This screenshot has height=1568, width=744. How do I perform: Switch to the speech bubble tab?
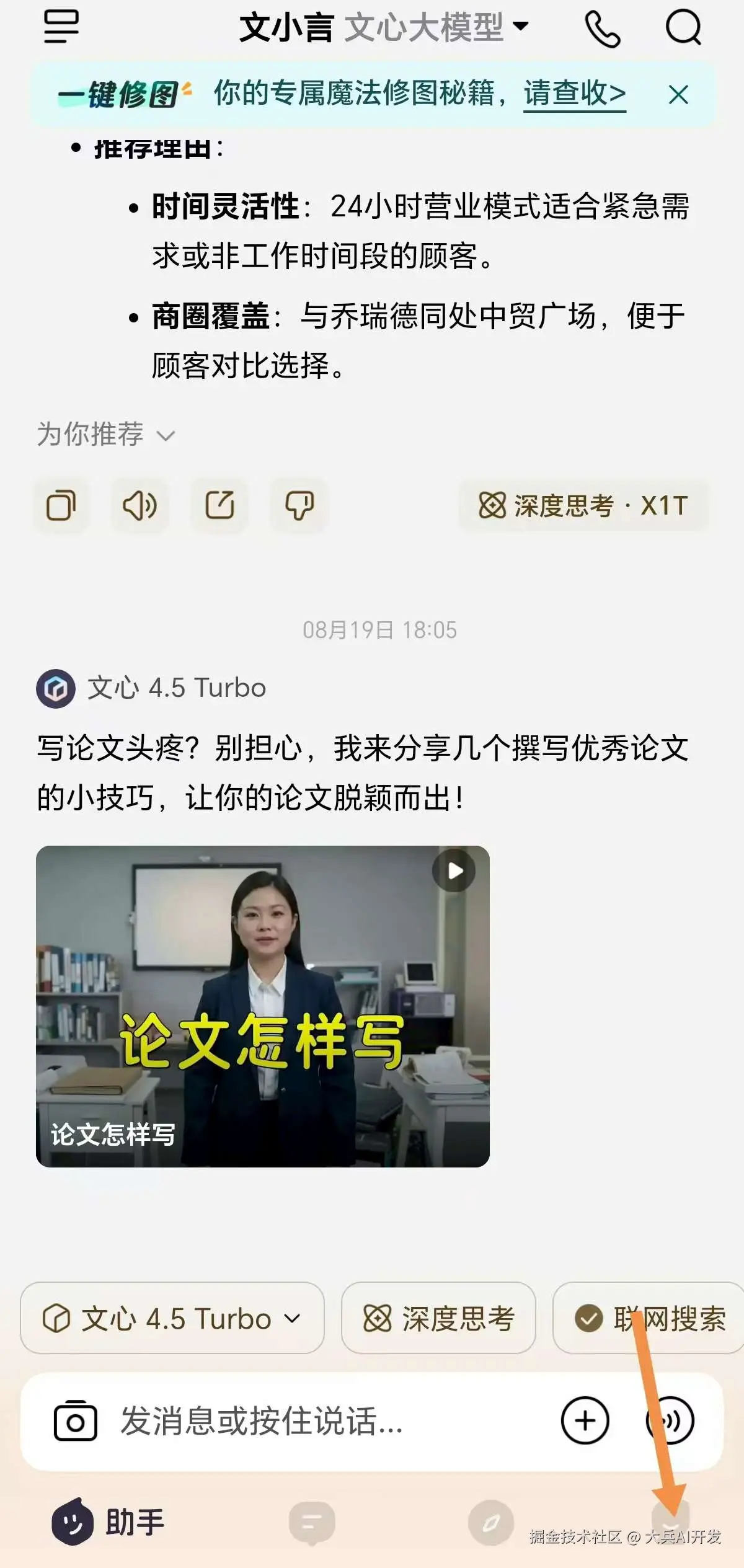[312, 1522]
